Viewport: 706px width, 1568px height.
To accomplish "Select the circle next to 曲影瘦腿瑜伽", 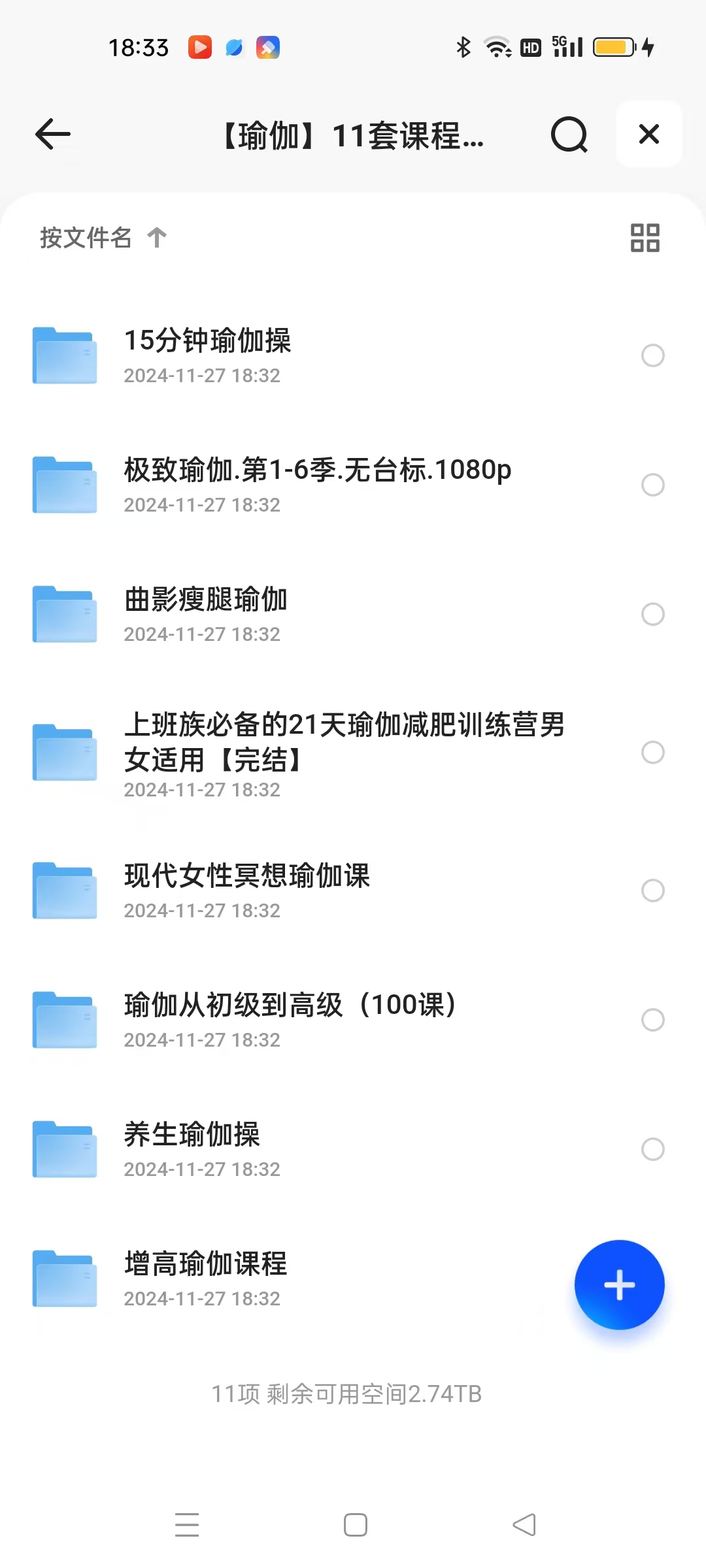I will click(652, 613).
